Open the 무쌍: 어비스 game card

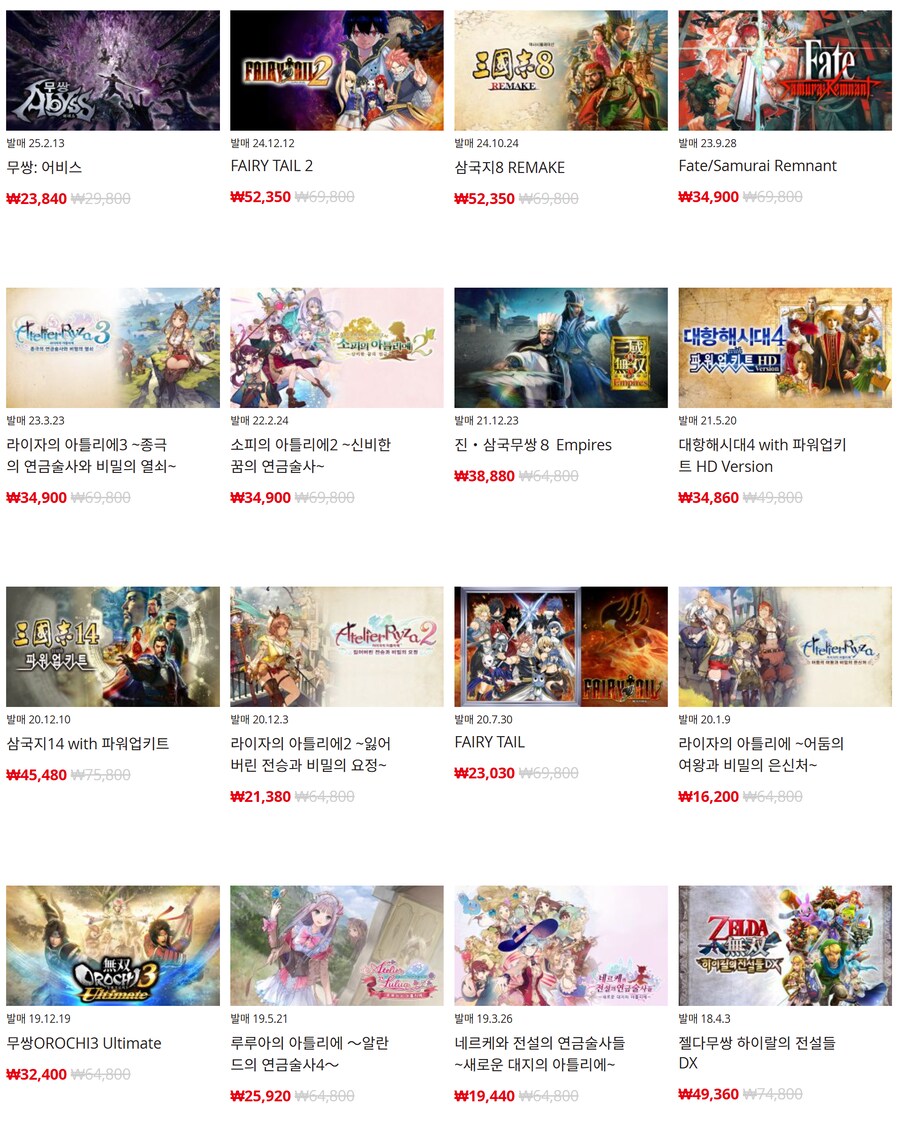pyautogui.click(x=113, y=71)
